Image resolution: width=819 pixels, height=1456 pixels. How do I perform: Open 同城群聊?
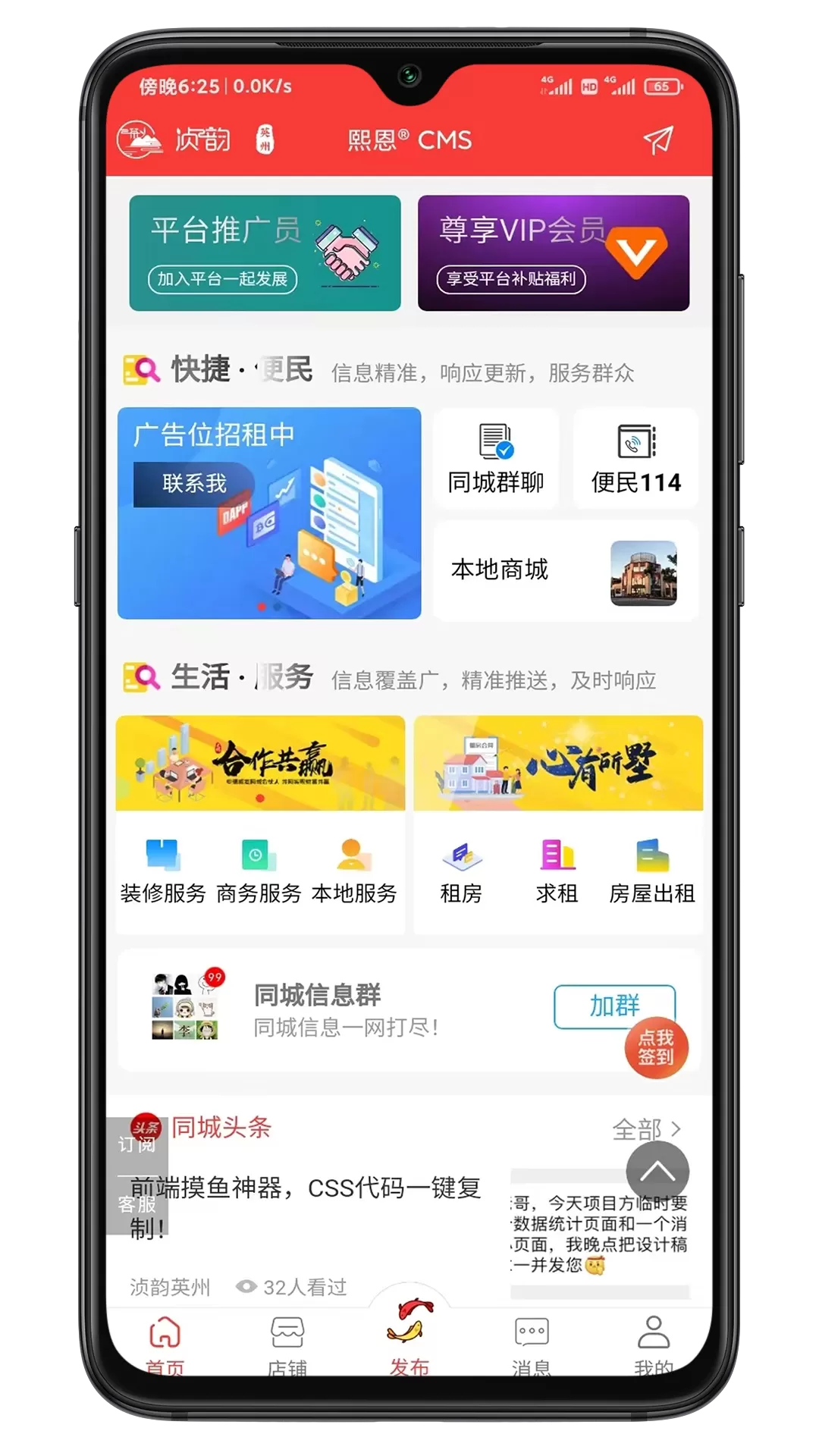click(496, 459)
